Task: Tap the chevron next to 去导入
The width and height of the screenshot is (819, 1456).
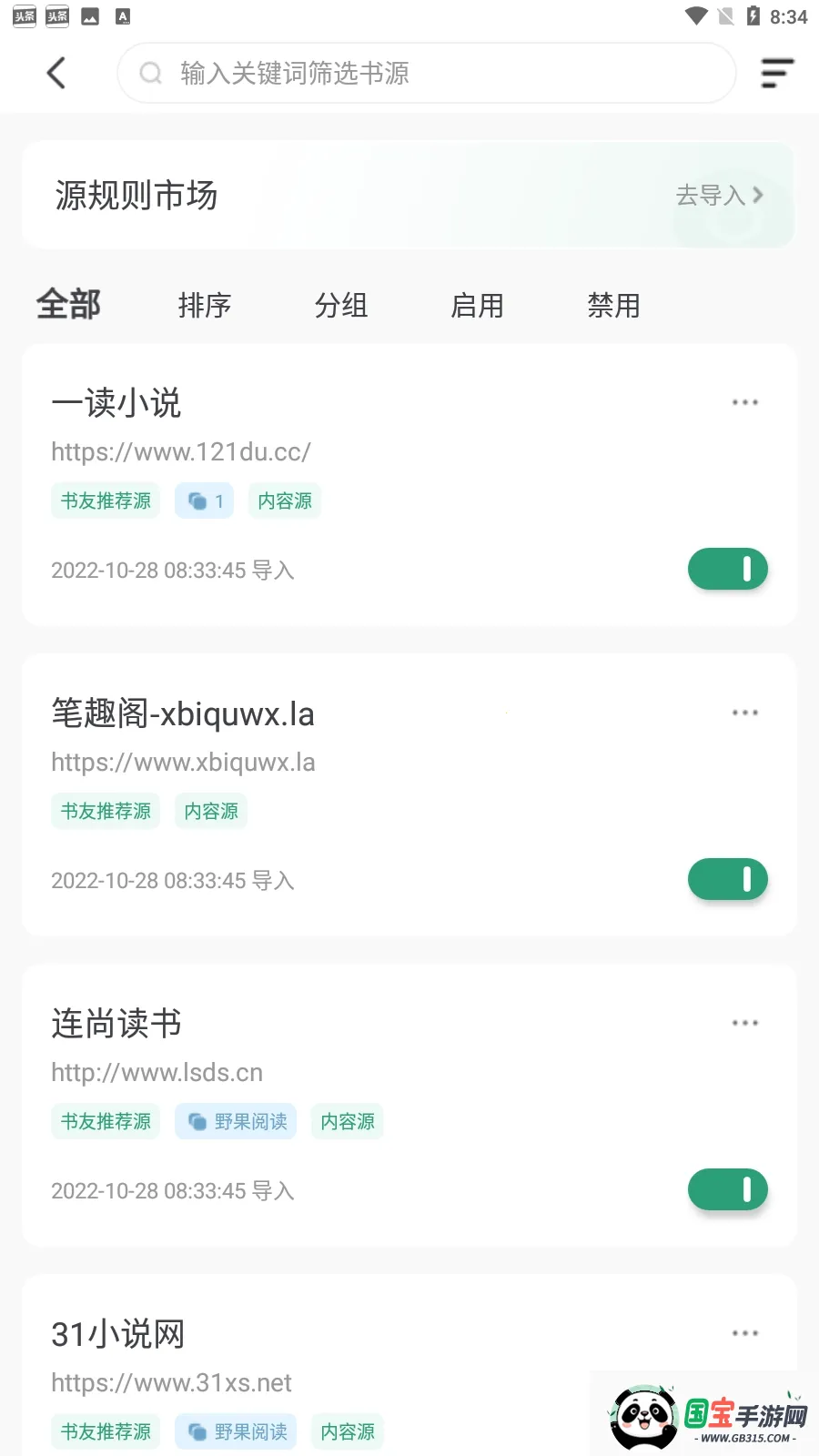Action: coord(758,196)
